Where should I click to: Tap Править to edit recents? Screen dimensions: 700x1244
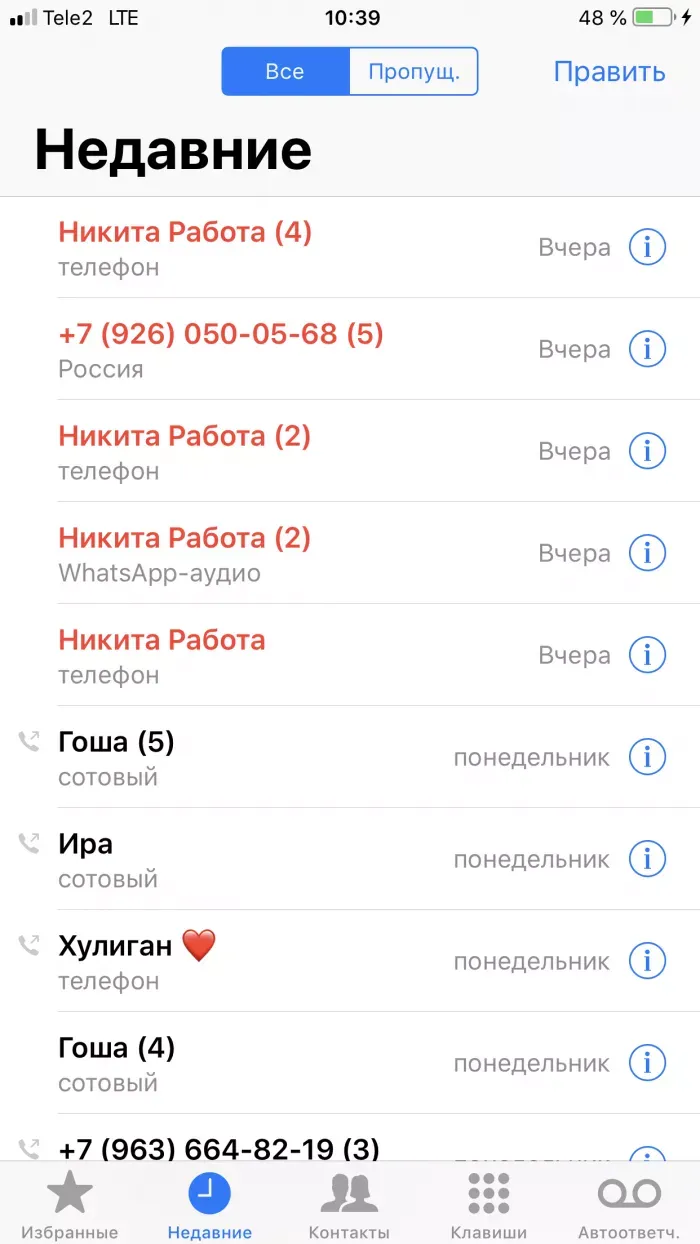(x=609, y=72)
